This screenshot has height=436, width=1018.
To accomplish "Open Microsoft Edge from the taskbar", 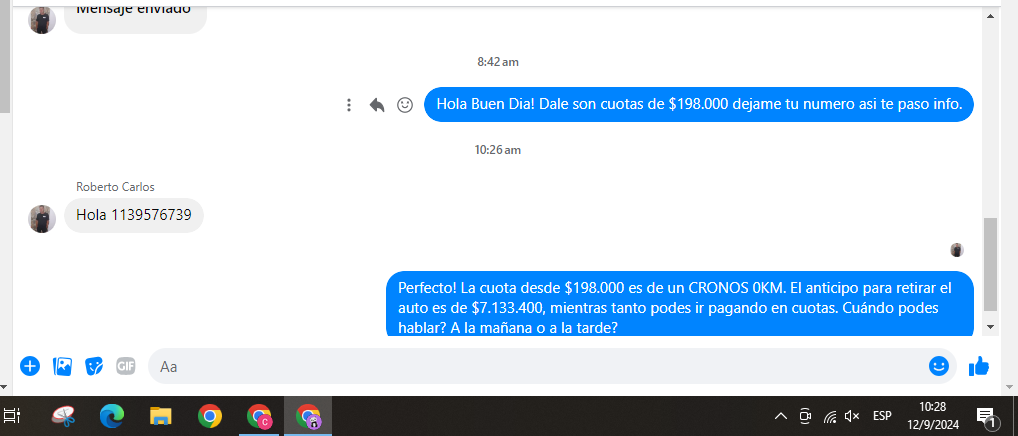I will tap(112, 416).
